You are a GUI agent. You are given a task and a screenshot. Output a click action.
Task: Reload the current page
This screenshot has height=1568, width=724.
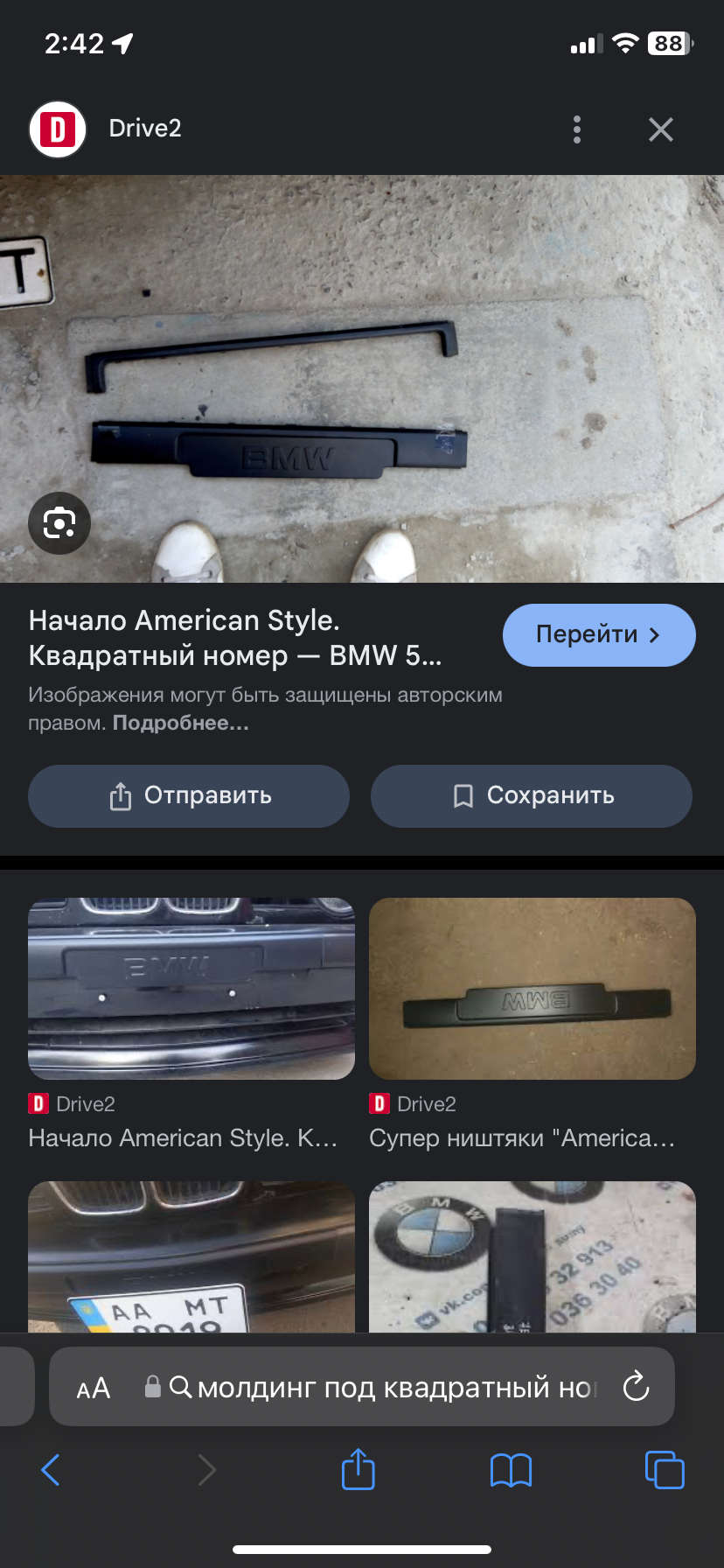pos(636,1387)
